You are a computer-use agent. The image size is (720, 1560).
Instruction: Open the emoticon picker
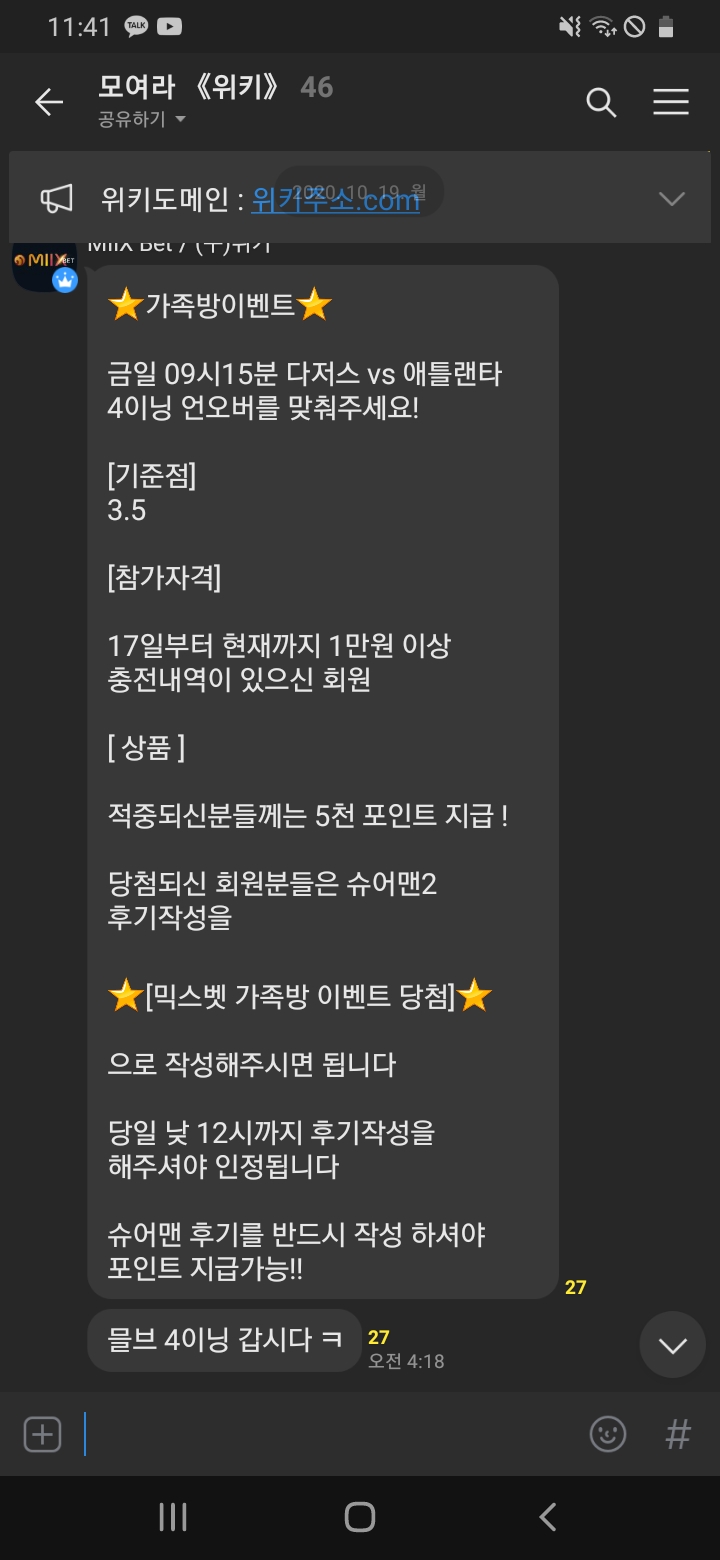(607, 1435)
